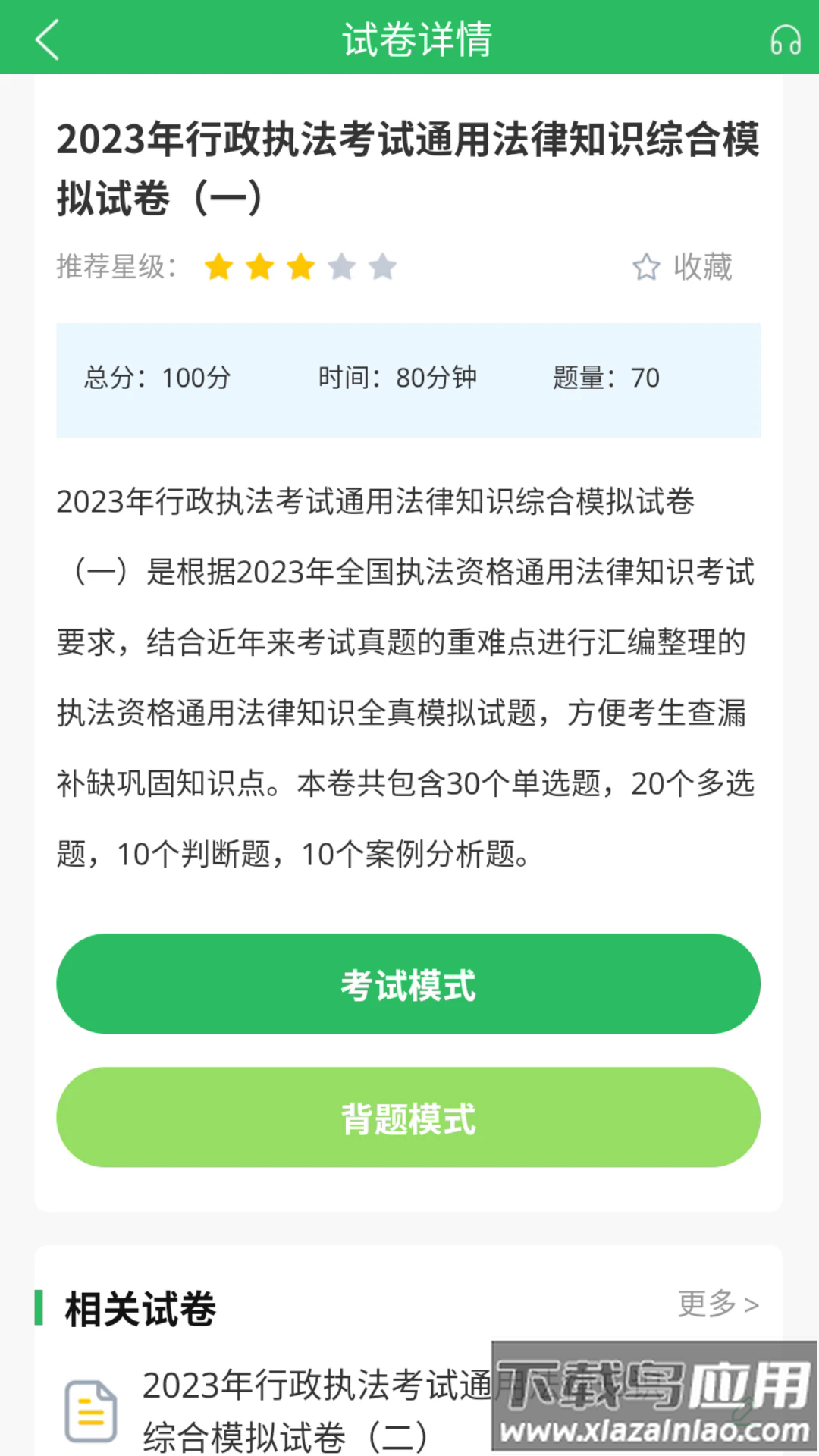Viewport: 819px width, 1456px height.
Task: Add this exam paper to favorites (收藏)
Action: click(682, 267)
